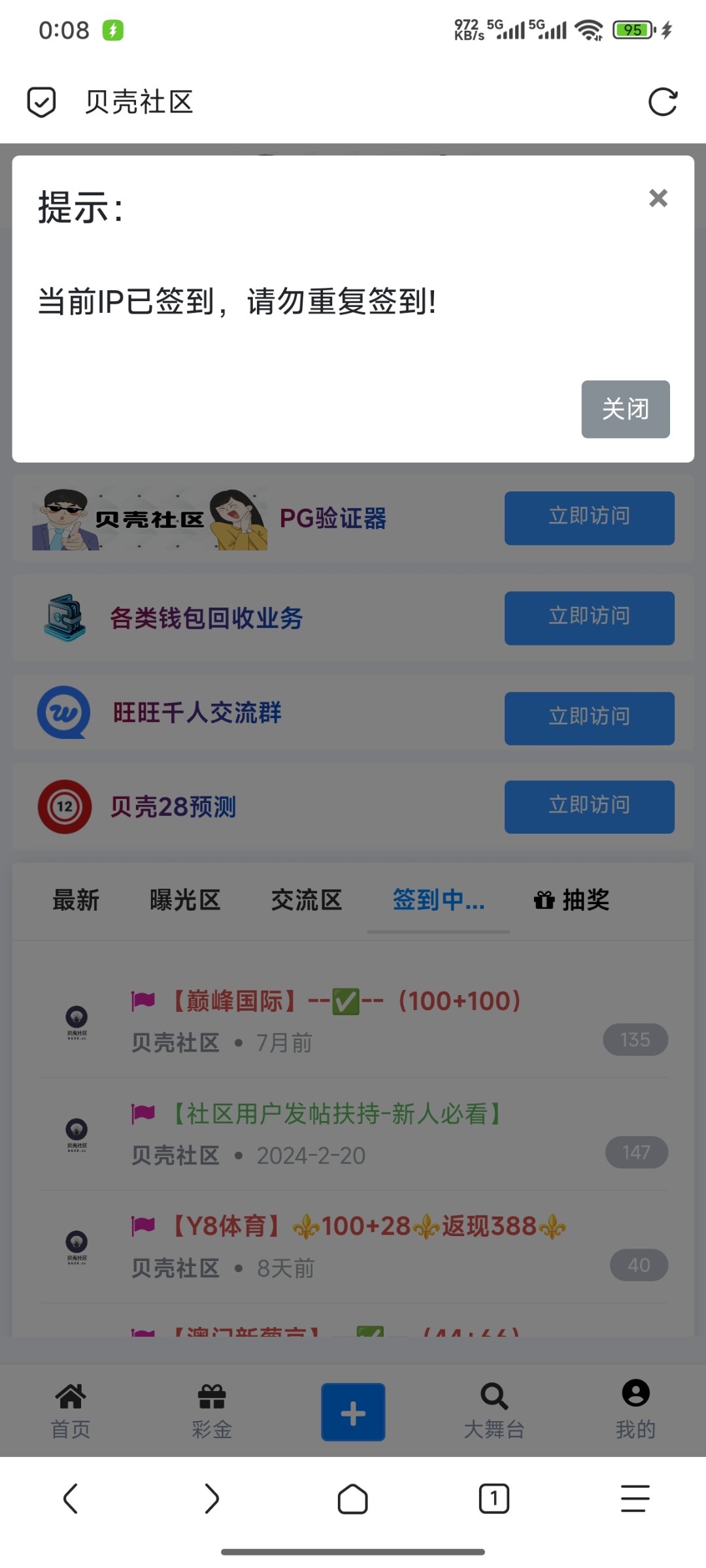Tap the blue plus icon to create a post
Viewport: 706px width, 1568px height.
(x=353, y=1411)
